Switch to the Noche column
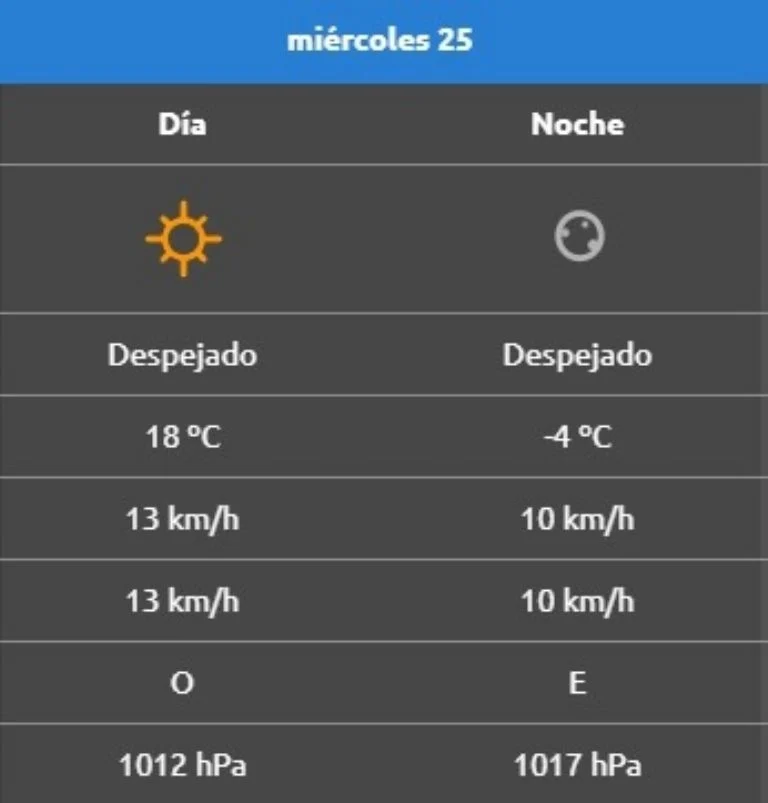 [578, 124]
